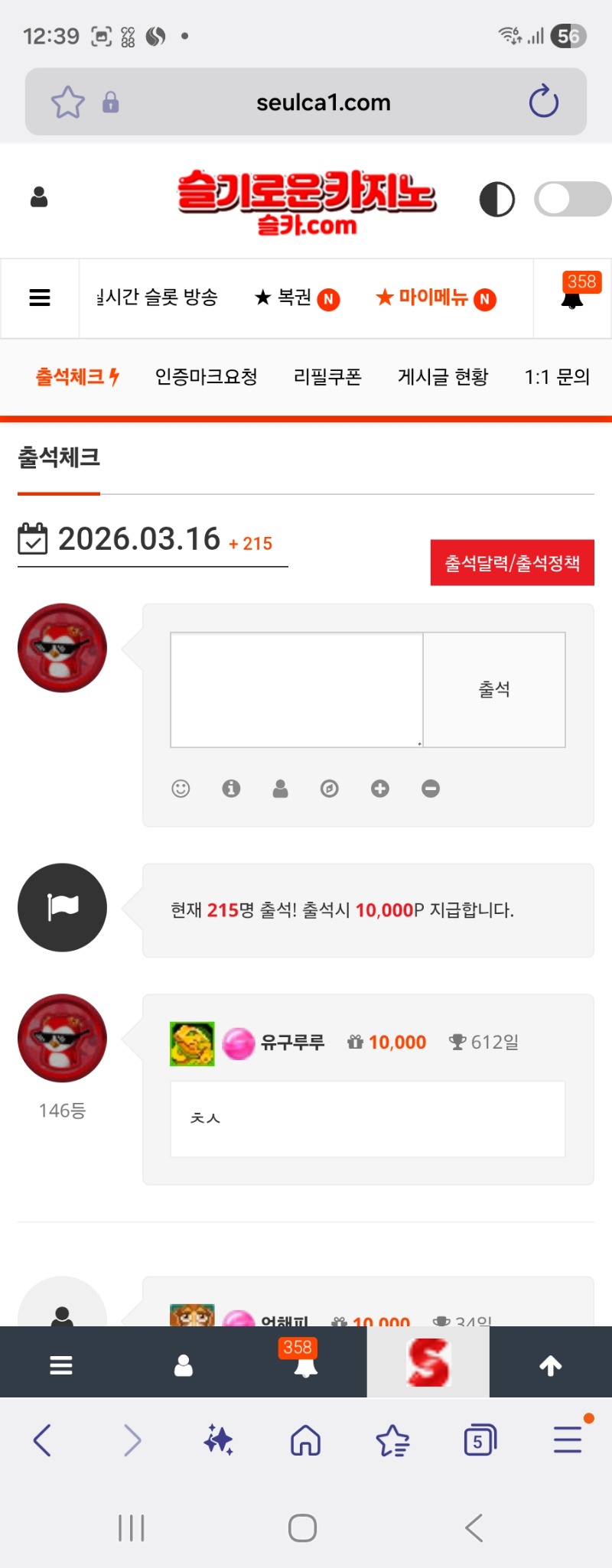Viewport: 612px width, 1568px height.
Task: Select the 1:1 문의 tab
Action: click(x=557, y=377)
